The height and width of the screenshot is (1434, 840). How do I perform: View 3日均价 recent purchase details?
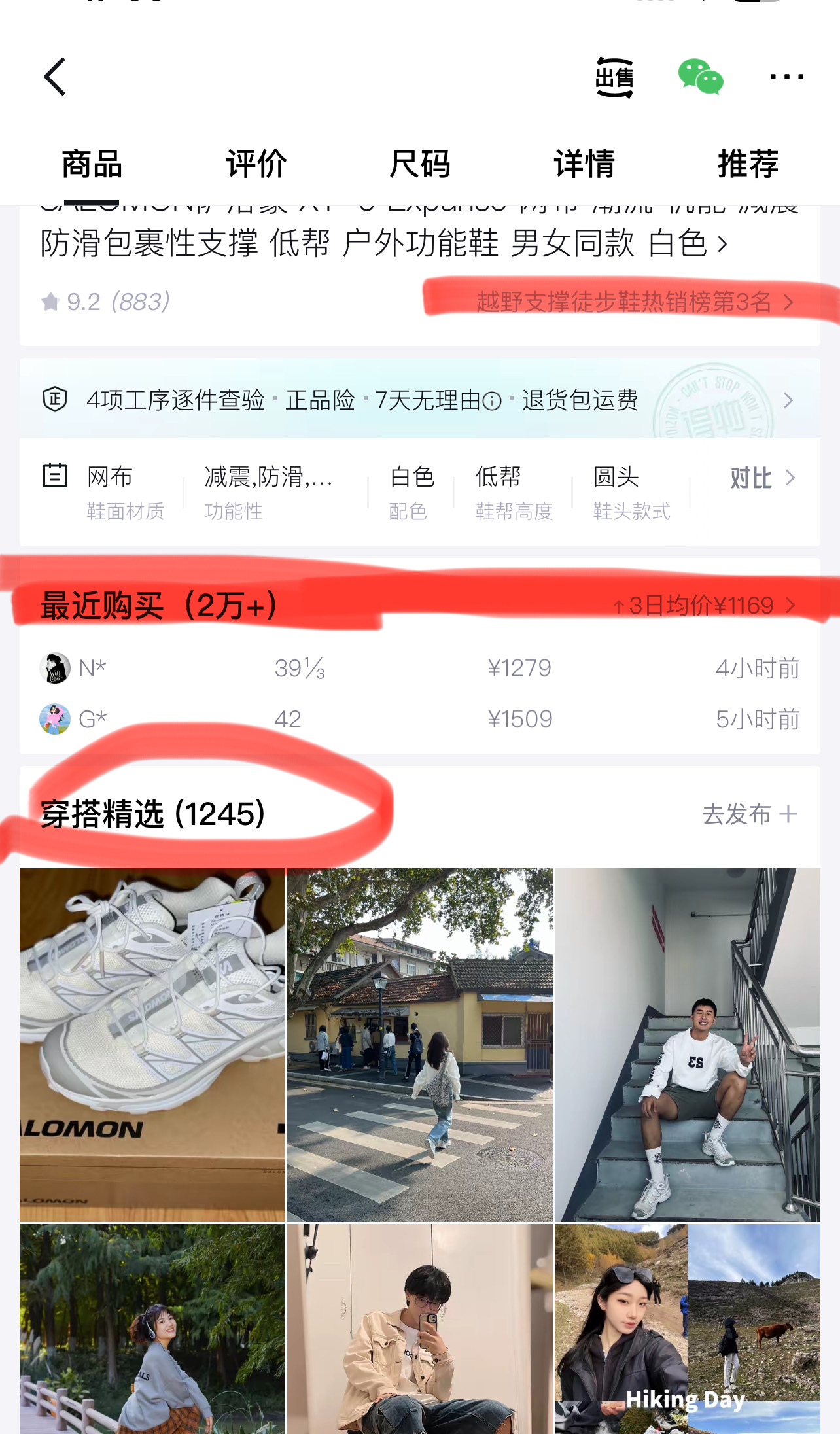coord(703,605)
